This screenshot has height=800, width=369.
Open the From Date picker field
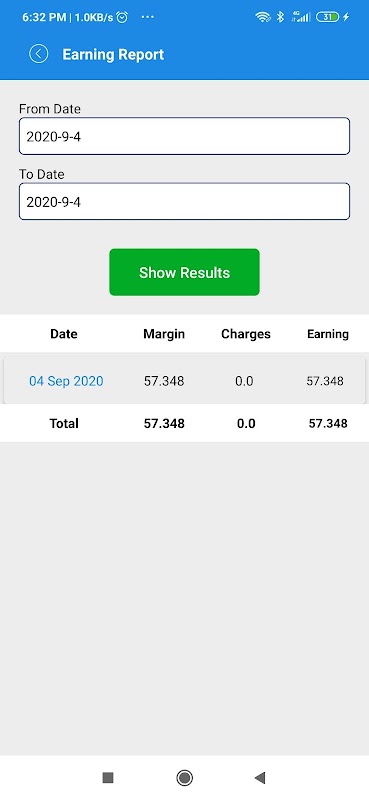(184, 136)
